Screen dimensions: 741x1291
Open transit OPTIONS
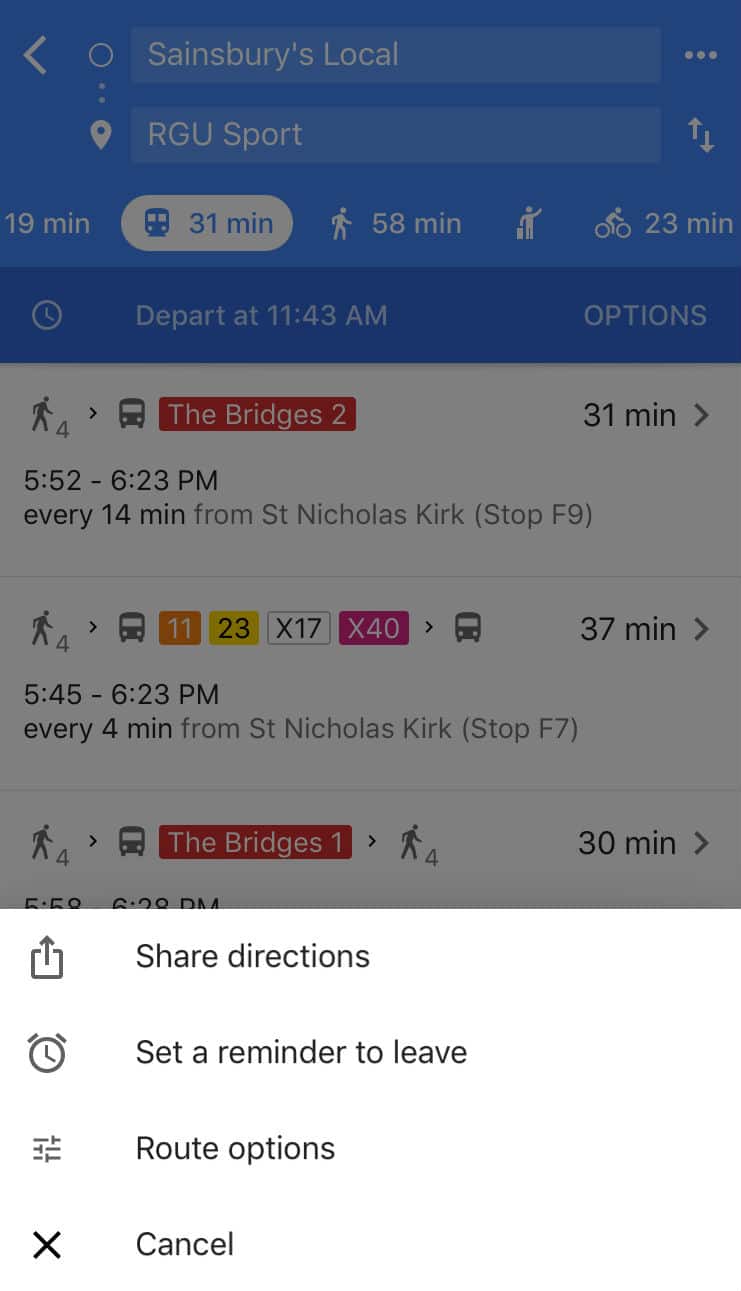(645, 315)
